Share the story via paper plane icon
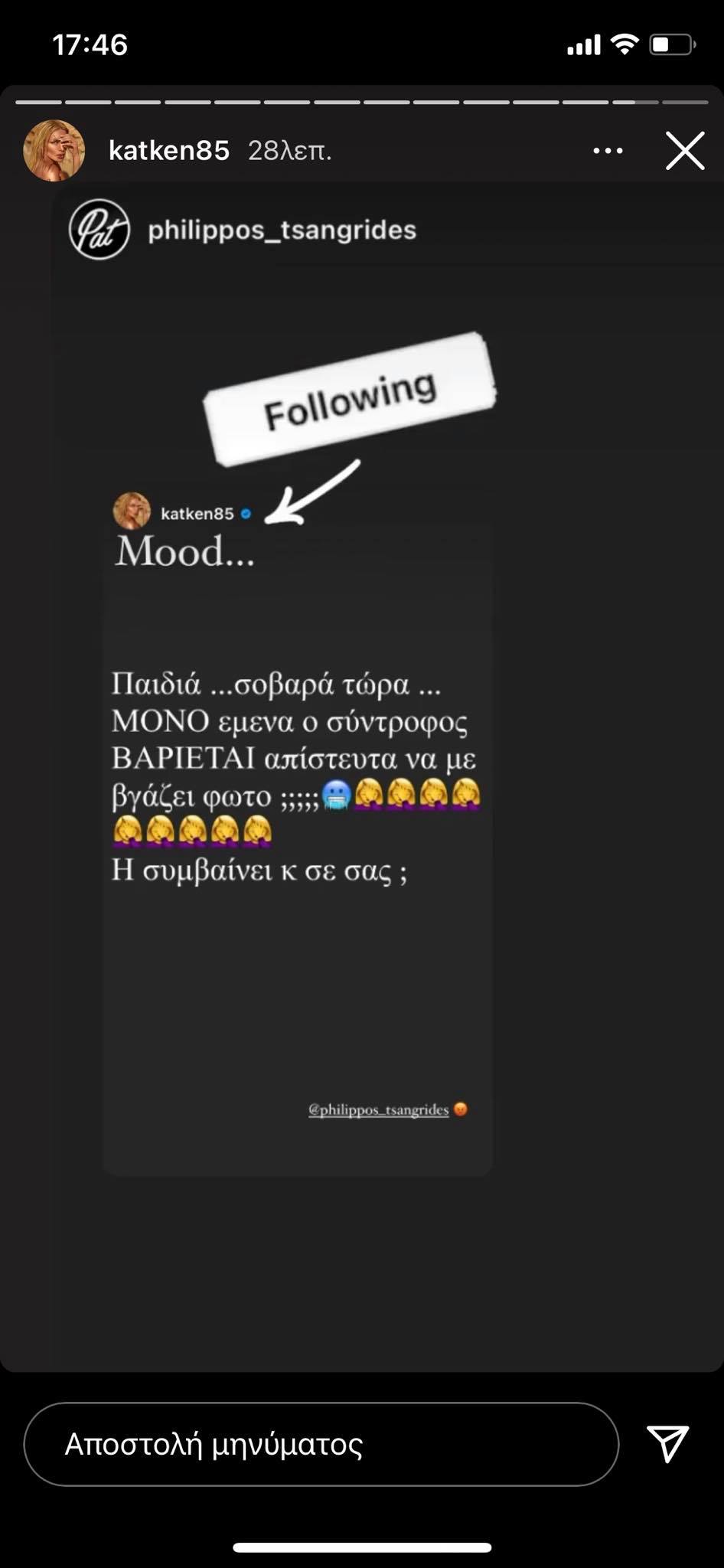The image size is (724, 1568). click(667, 1444)
